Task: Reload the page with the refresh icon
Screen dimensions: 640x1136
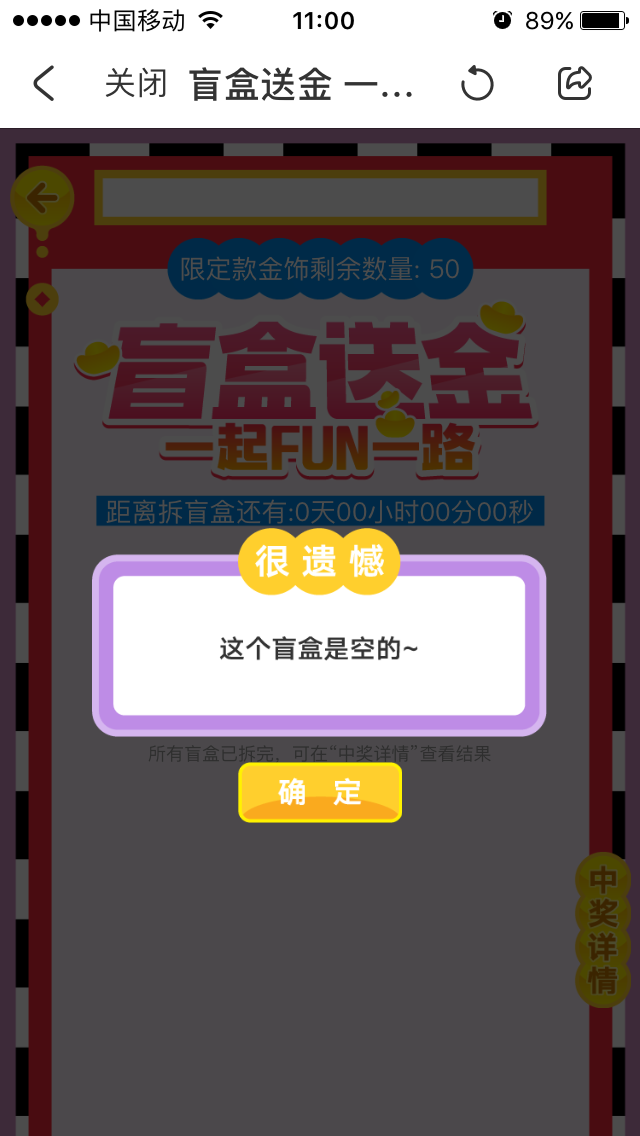Action: 477,84
